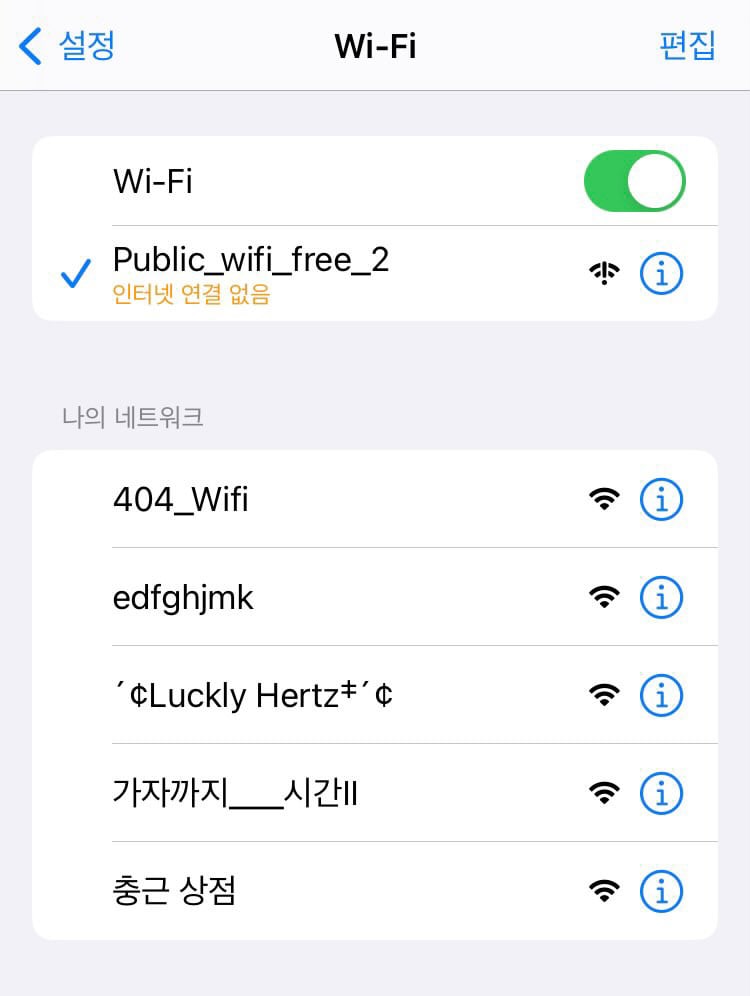Go back to 설정
Image resolution: width=750 pixels, height=996 pixels.
pos(68,46)
